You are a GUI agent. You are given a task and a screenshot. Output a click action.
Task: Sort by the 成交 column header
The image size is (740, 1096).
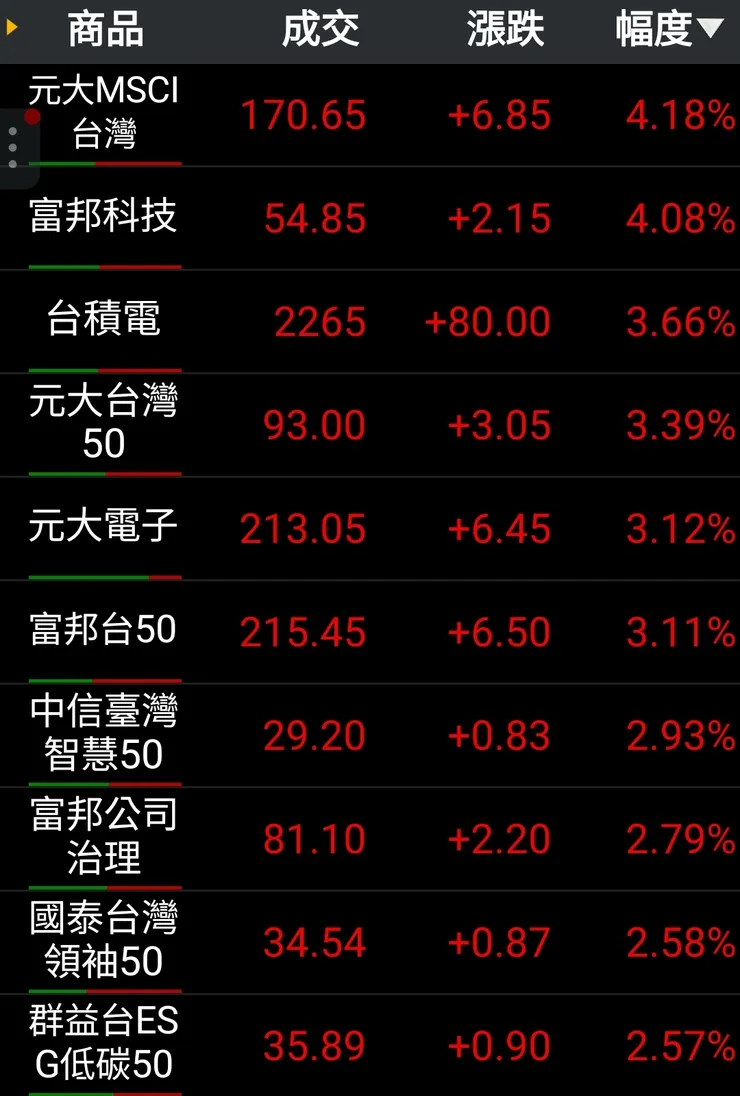[320, 30]
